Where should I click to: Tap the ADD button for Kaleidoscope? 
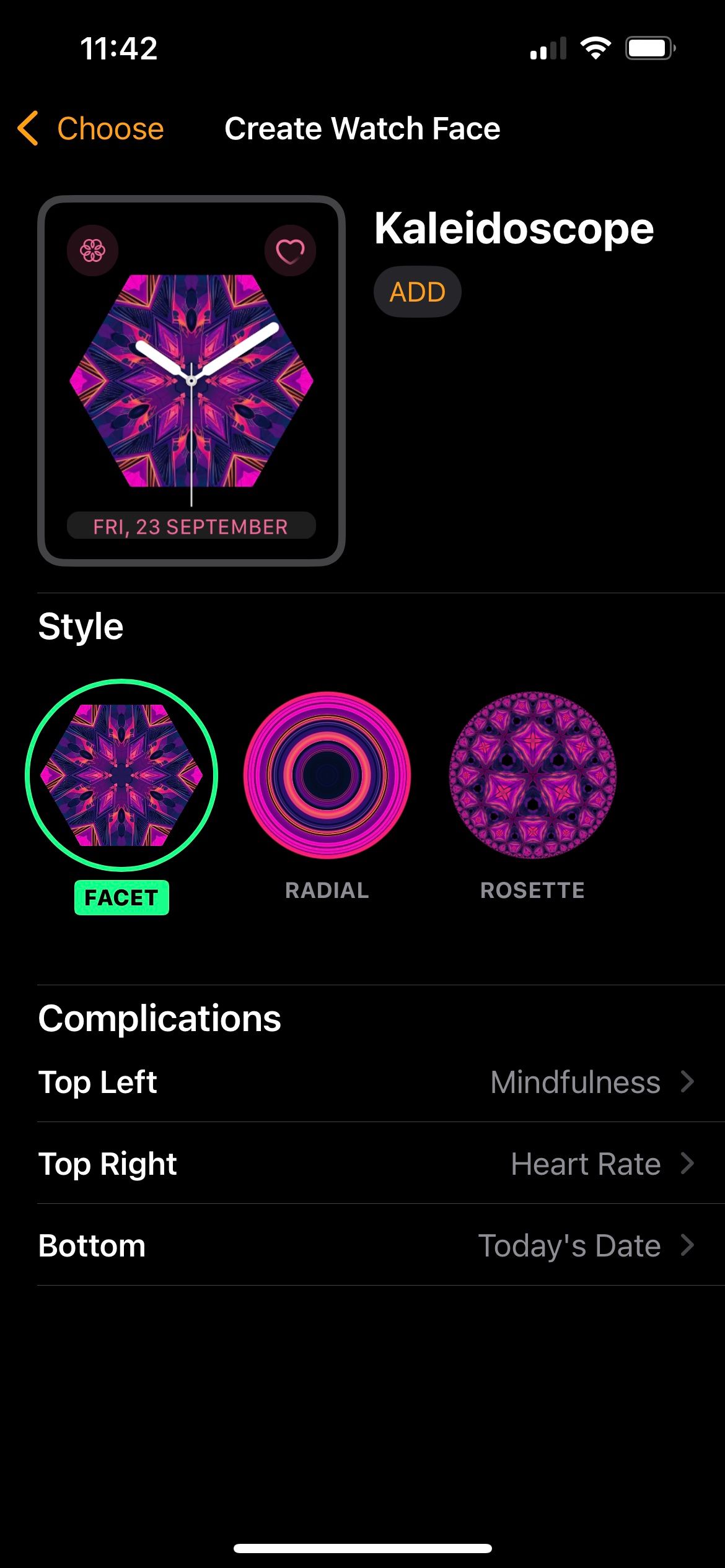pos(417,291)
